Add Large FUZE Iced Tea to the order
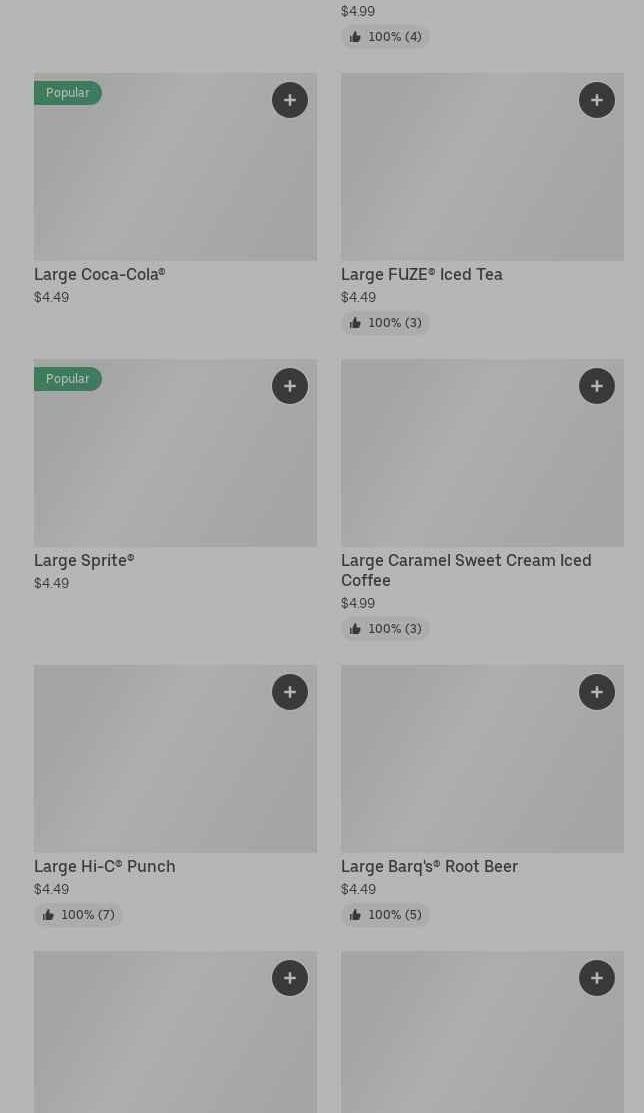644x1113 pixels. pyautogui.click(x=597, y=100)
